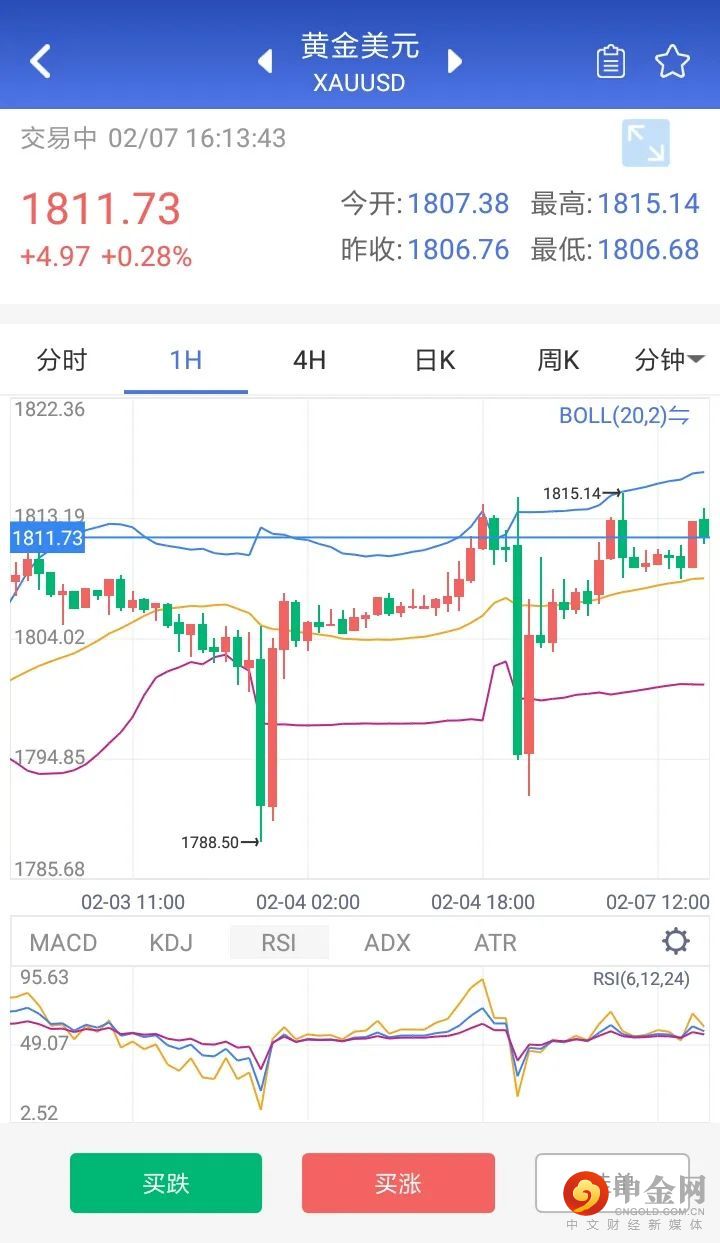The image size is (720, 1243).
Task: Open the 分钟 interval dropdown
Action: pos(669,360)
